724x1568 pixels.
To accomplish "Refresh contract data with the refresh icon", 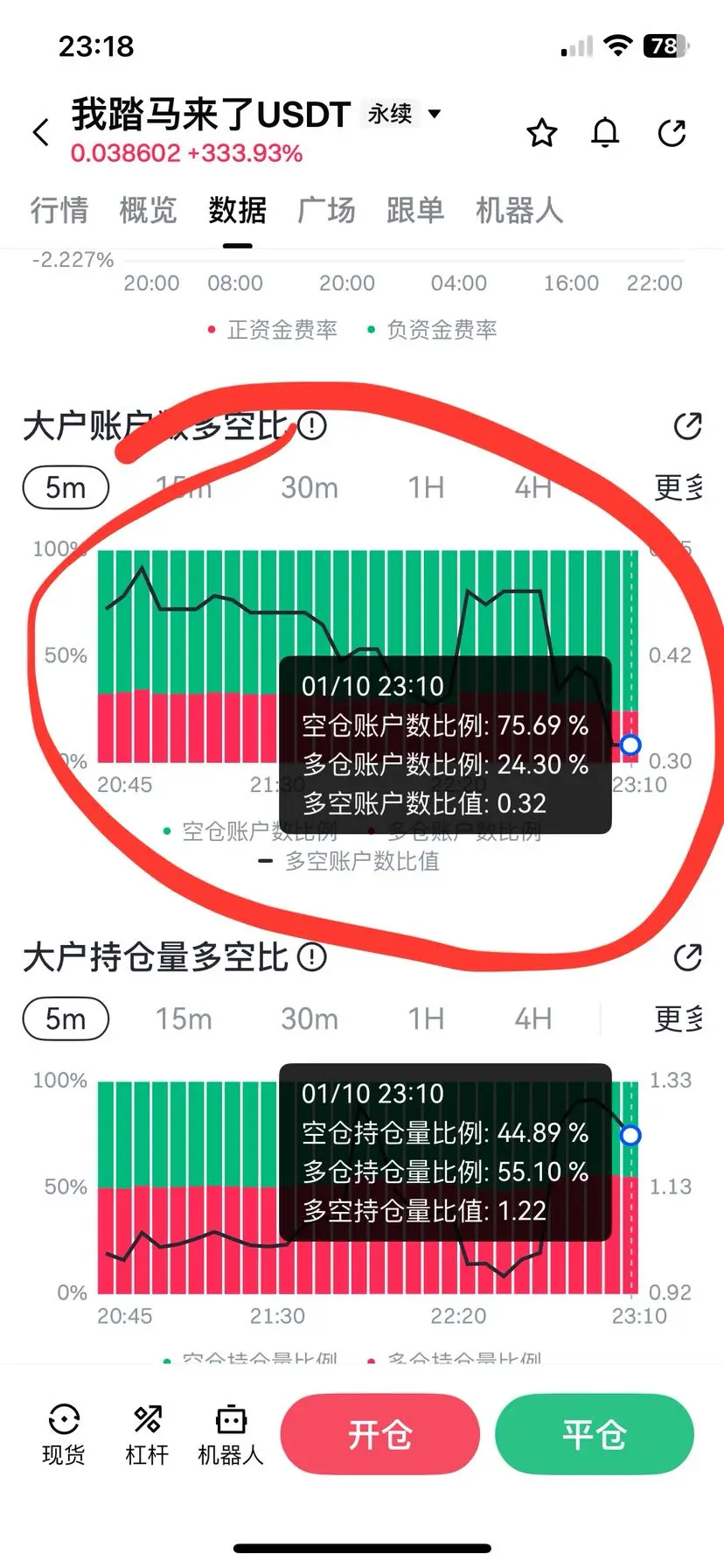I will point(672,133).
